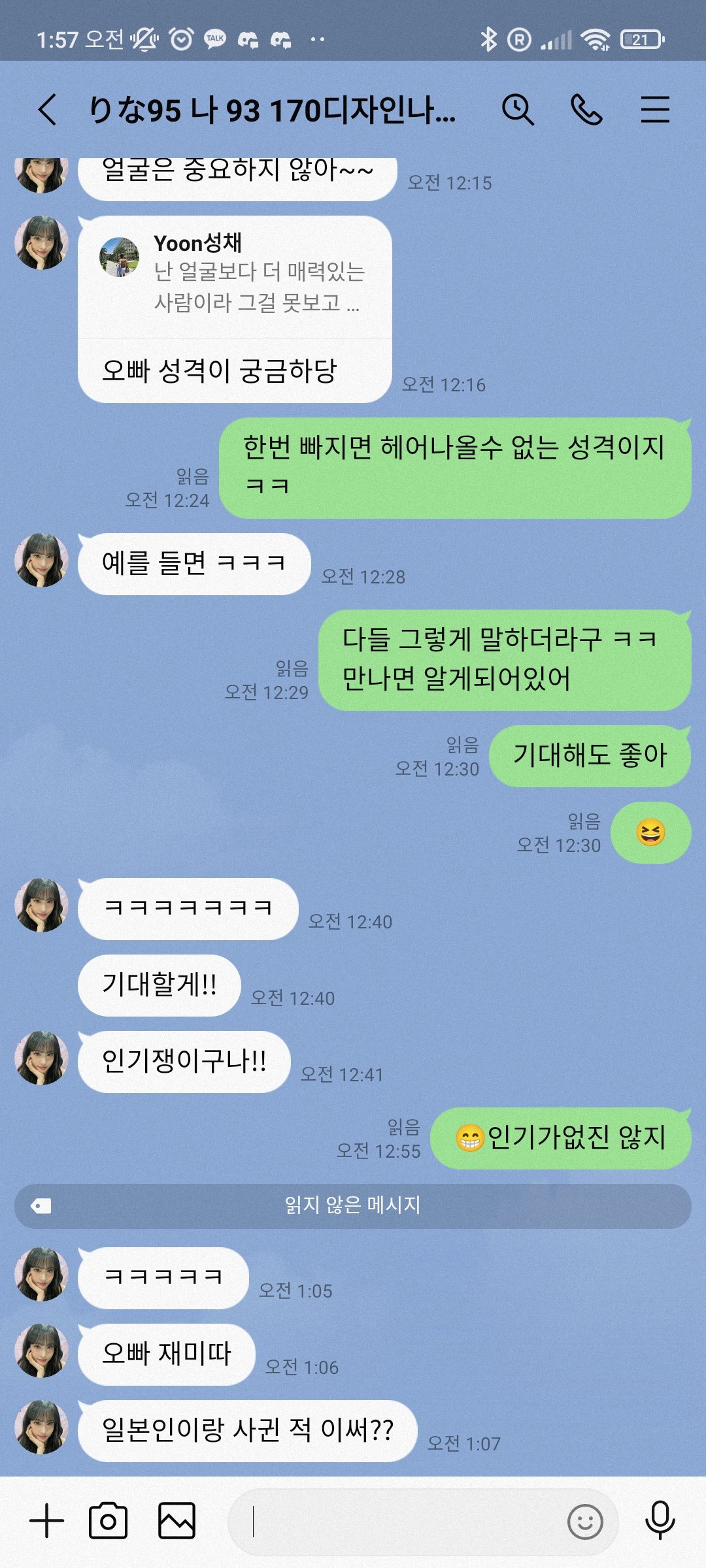706x1568 pixels.
Task: Open the plus attachment options
Action: 47,1521
